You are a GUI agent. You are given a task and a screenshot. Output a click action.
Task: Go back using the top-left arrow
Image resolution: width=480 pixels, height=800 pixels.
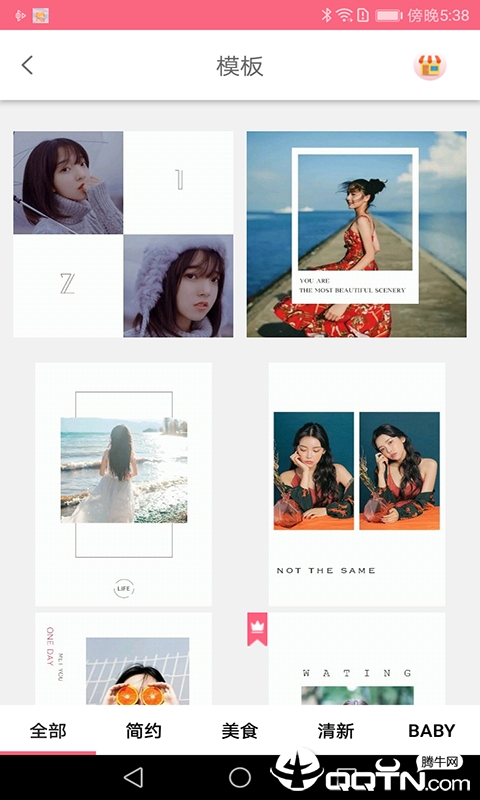tap(28, 65)
